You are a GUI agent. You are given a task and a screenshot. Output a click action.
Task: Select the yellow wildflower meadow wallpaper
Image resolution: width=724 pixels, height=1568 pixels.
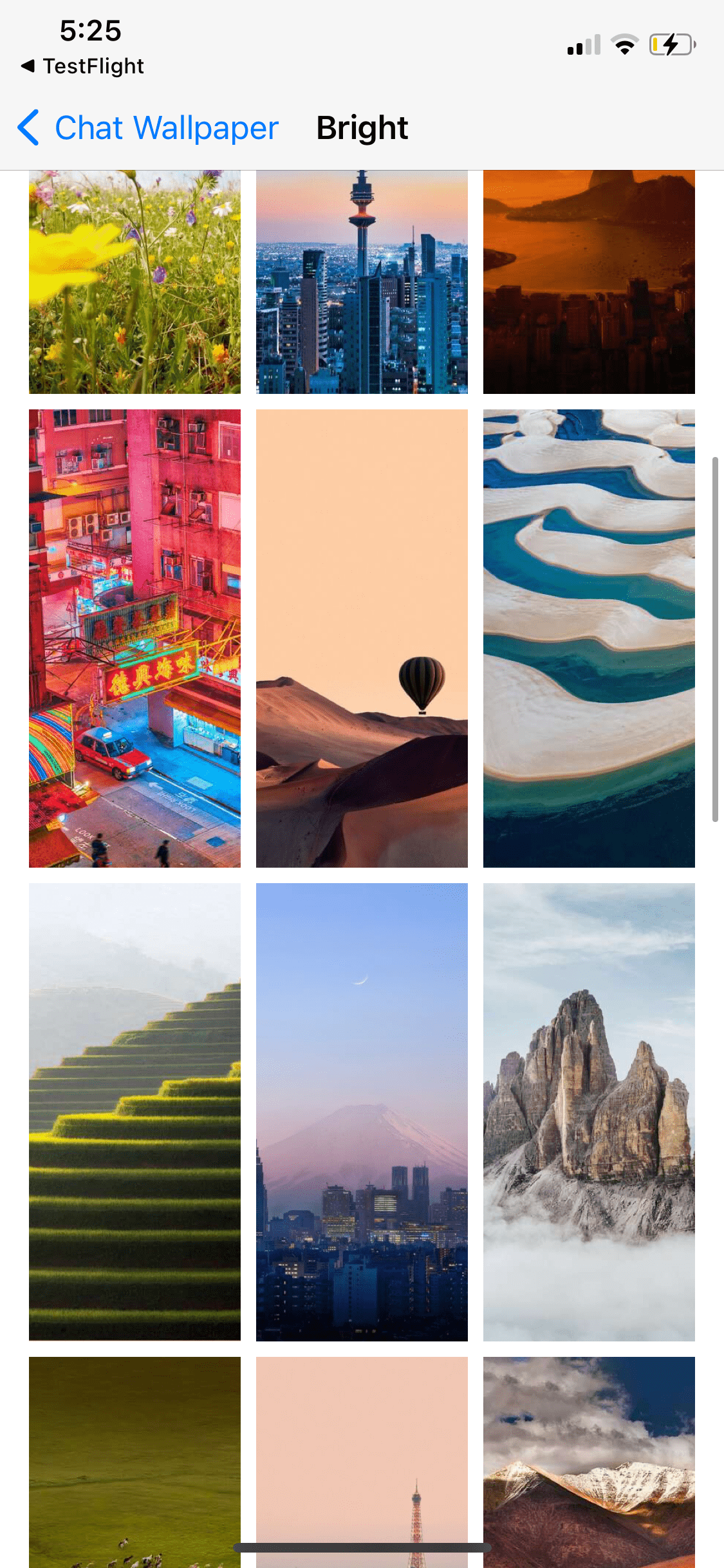click(135, 282)
